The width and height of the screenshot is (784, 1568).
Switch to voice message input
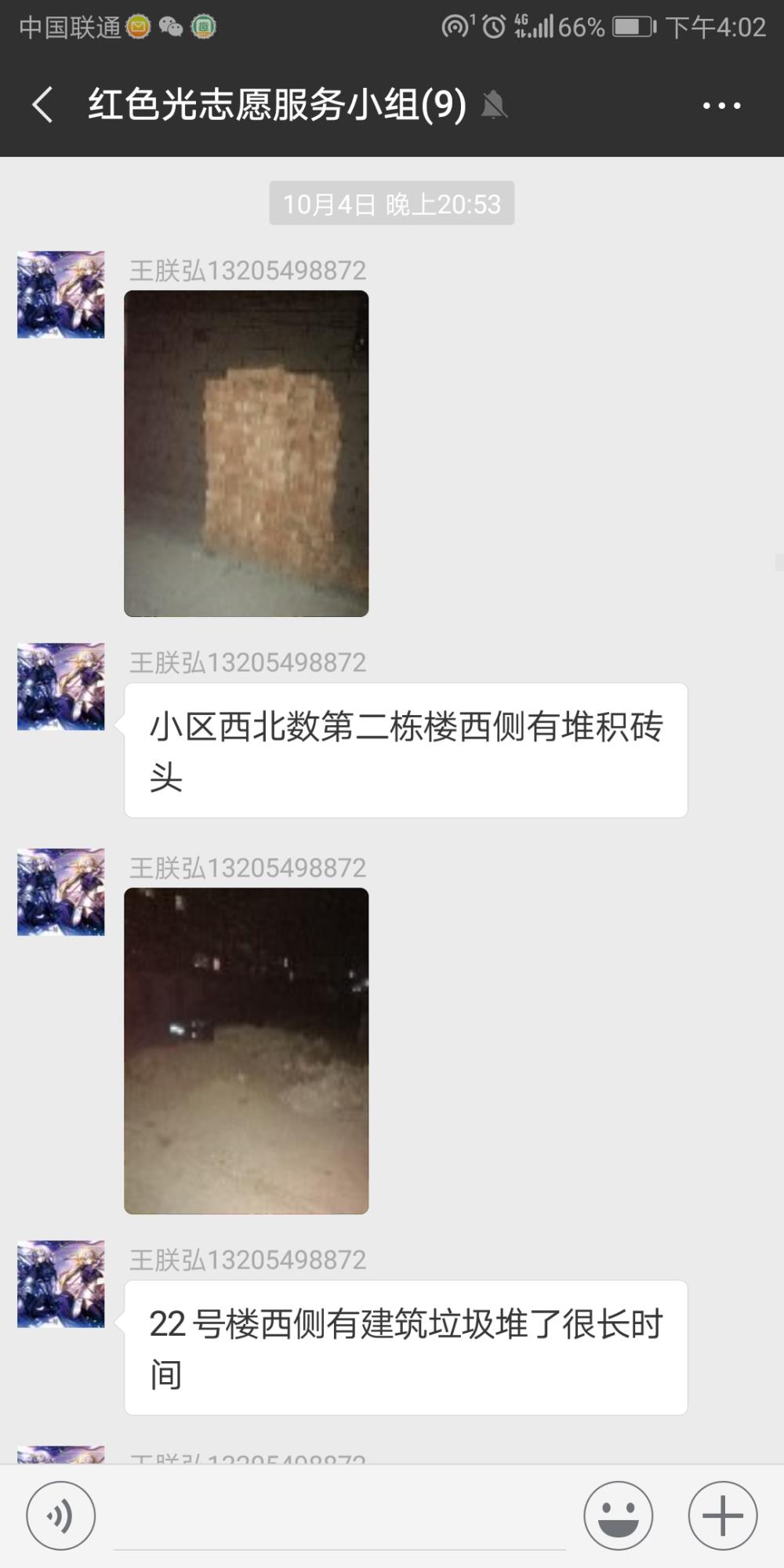[x=60, y=1515]
